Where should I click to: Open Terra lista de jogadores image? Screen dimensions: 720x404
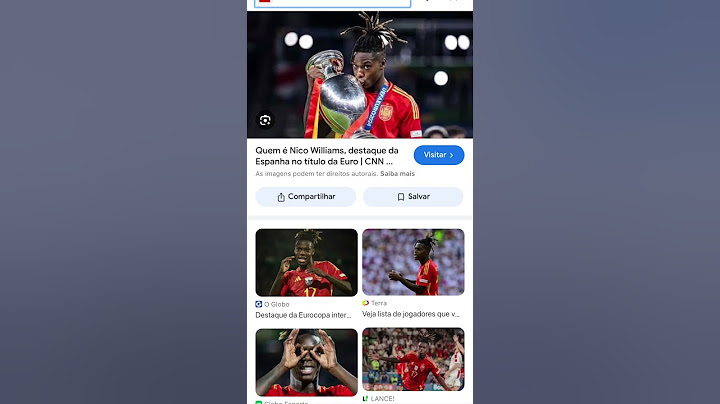pyautogui.click(x=413, y=262)
